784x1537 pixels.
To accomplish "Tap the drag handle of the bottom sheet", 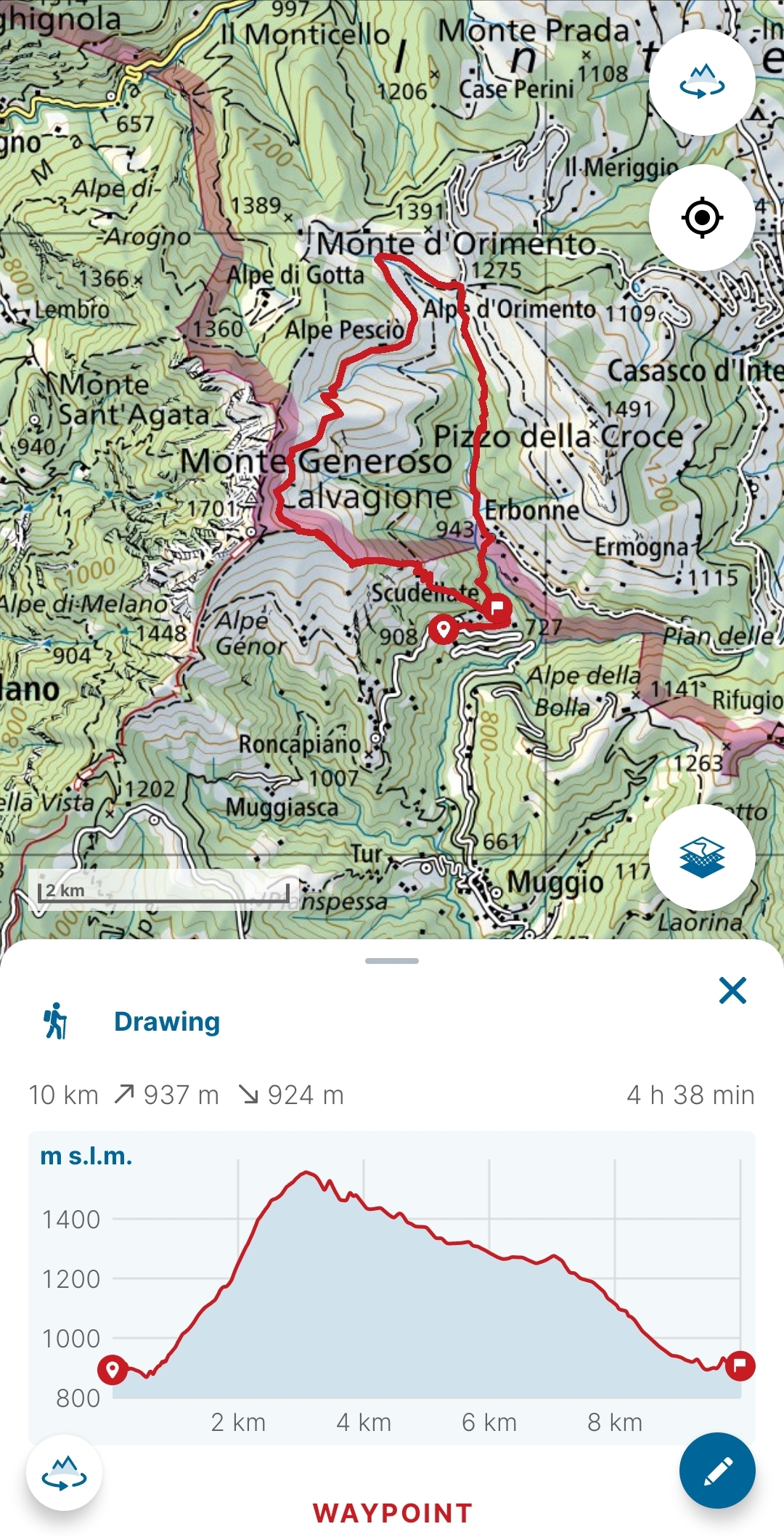I will click(392, 961).
